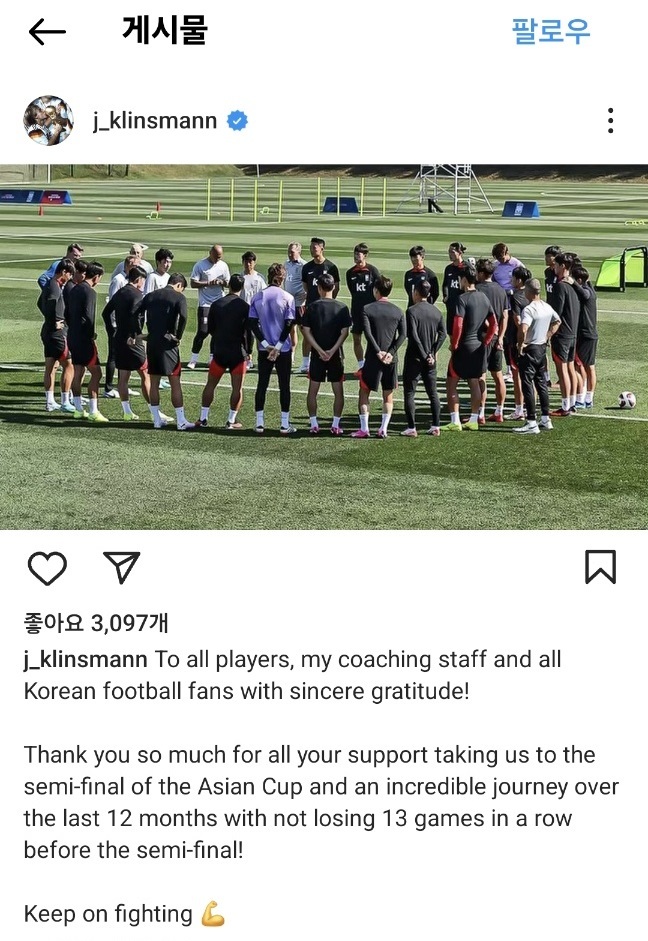Screen dimensions: 648x941
Task: Save the post with the bookmark icon
Action: click(x=599, y=568)
